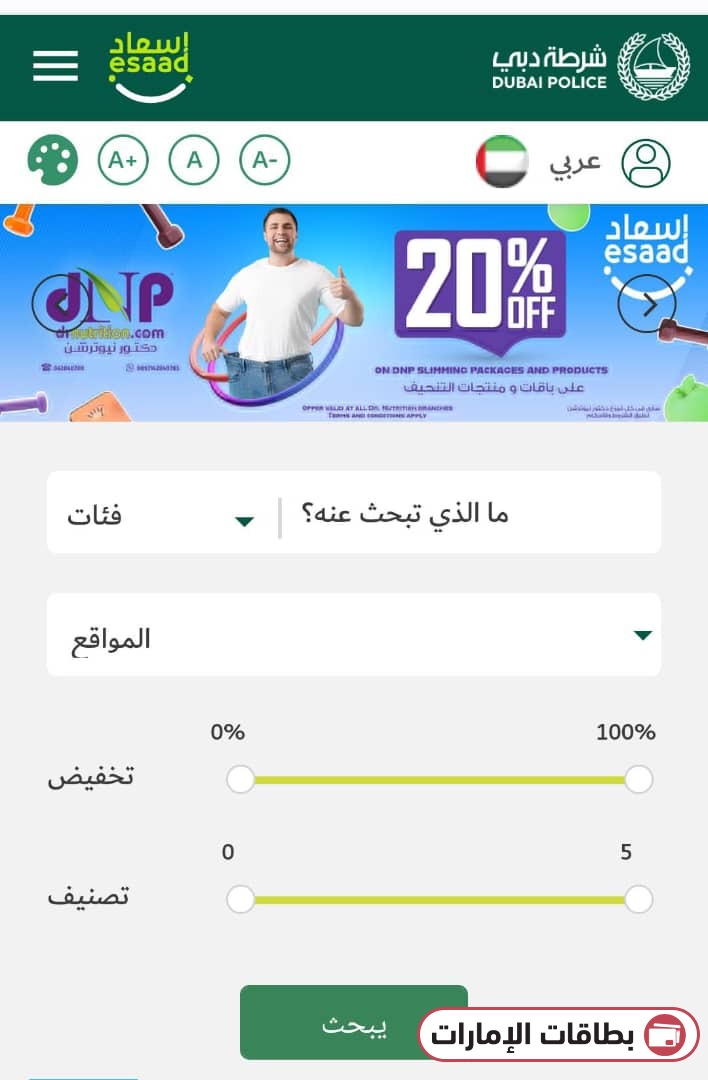
Task: Open the color theme palette
Action: point(52,160)
